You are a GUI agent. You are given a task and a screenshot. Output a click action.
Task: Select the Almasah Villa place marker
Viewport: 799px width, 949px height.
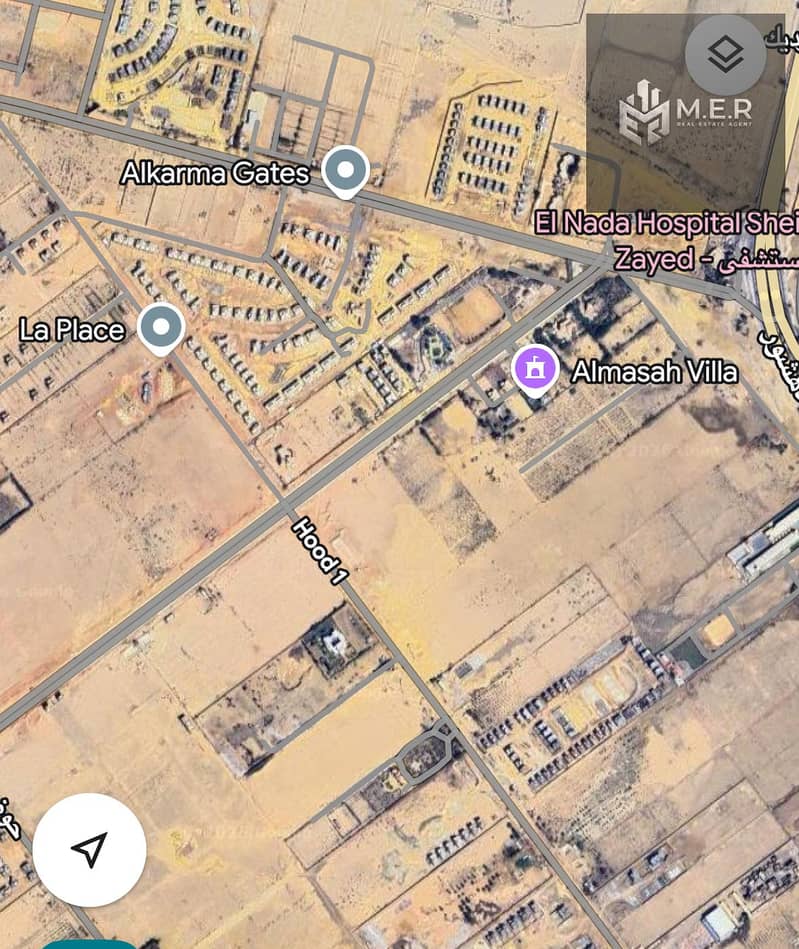[535, 368]
